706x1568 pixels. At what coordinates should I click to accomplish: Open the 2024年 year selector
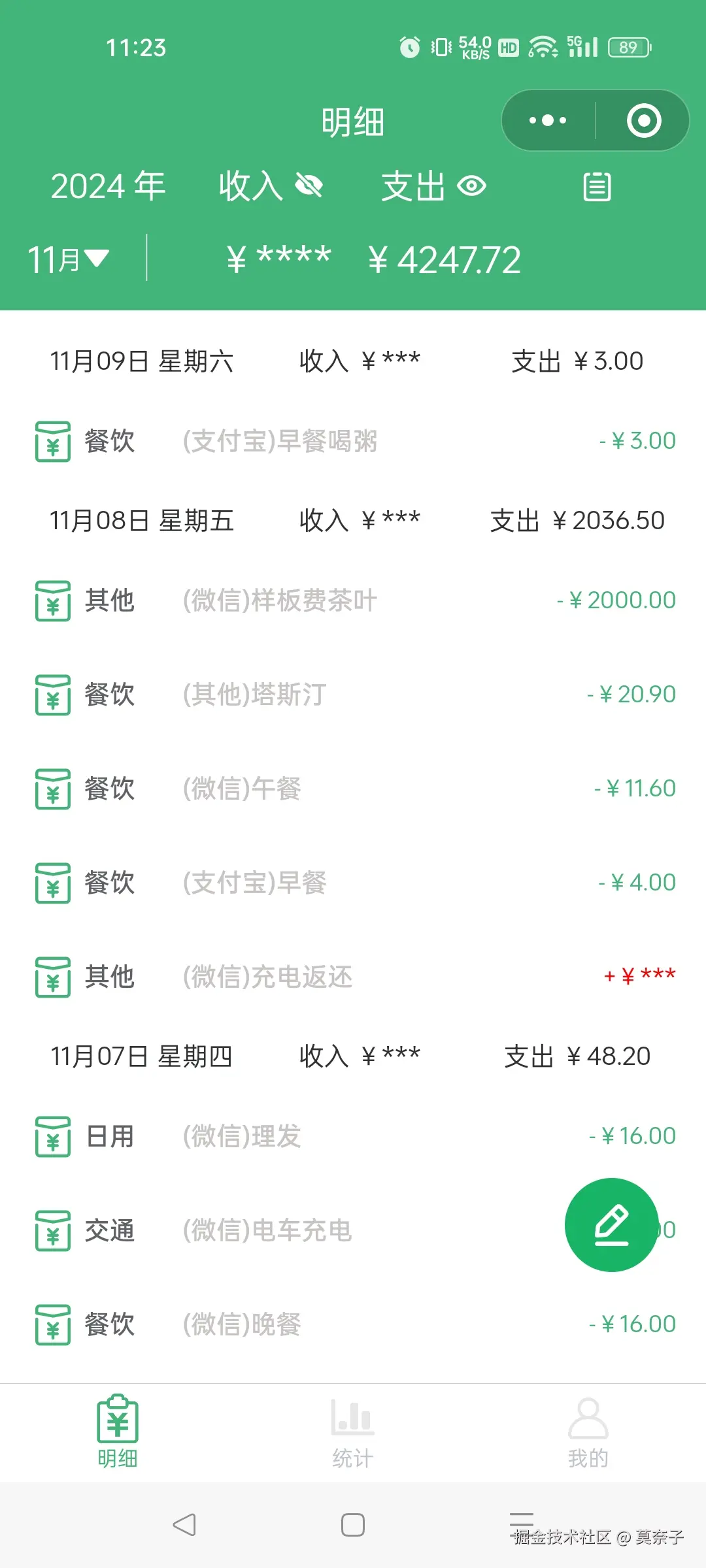109,185
